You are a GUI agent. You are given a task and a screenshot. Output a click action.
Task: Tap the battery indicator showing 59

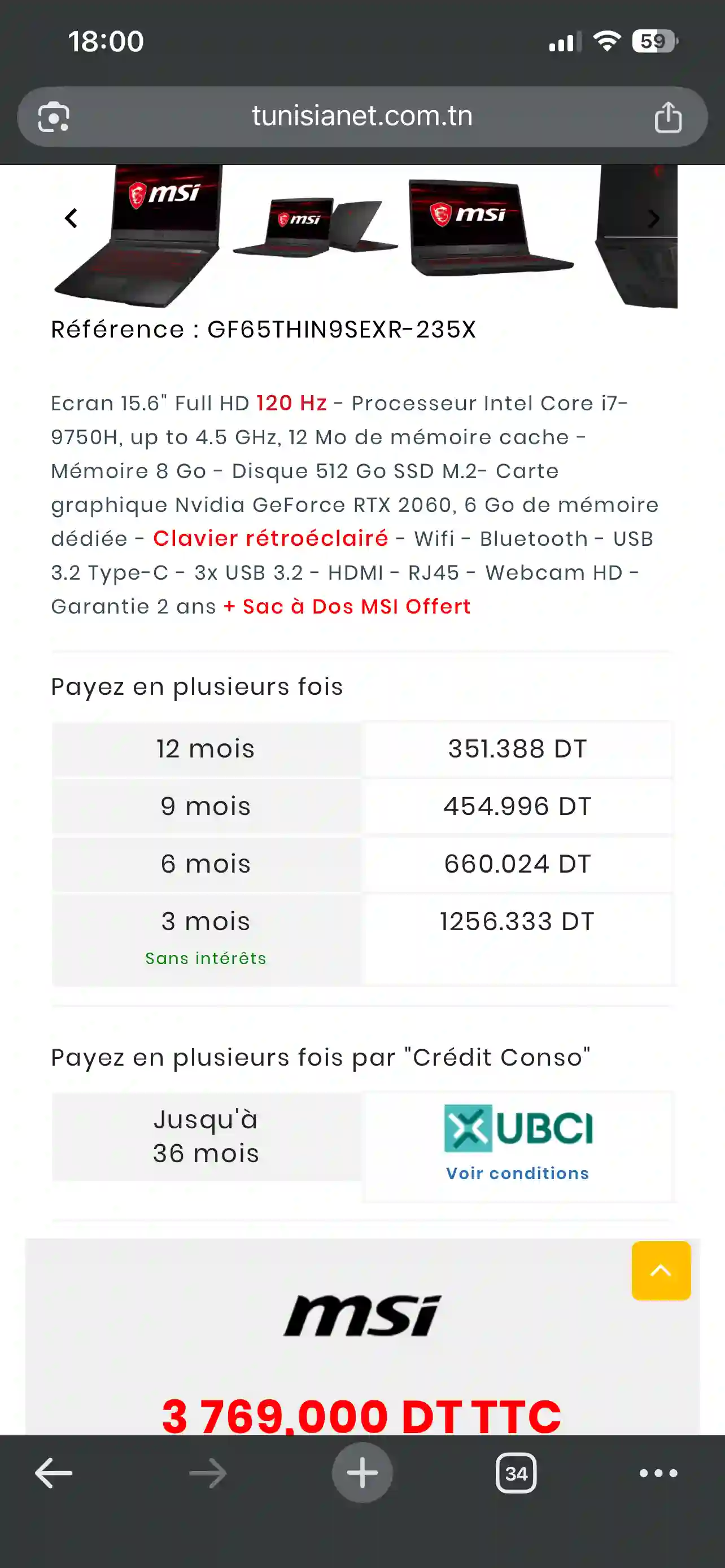click(653, 41)
